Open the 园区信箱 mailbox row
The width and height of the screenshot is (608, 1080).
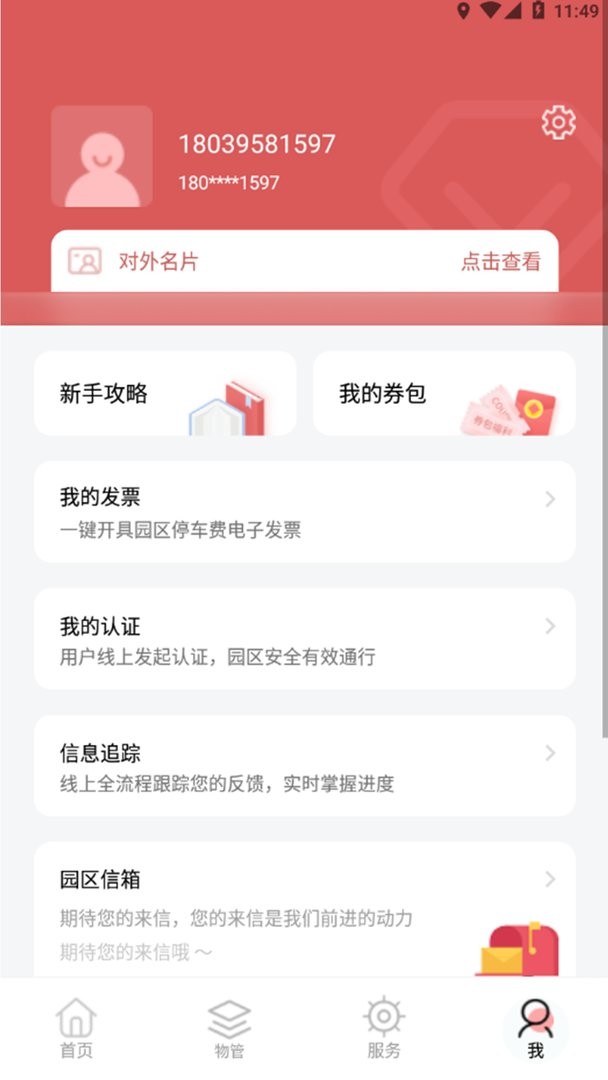[x=304, y=905]
